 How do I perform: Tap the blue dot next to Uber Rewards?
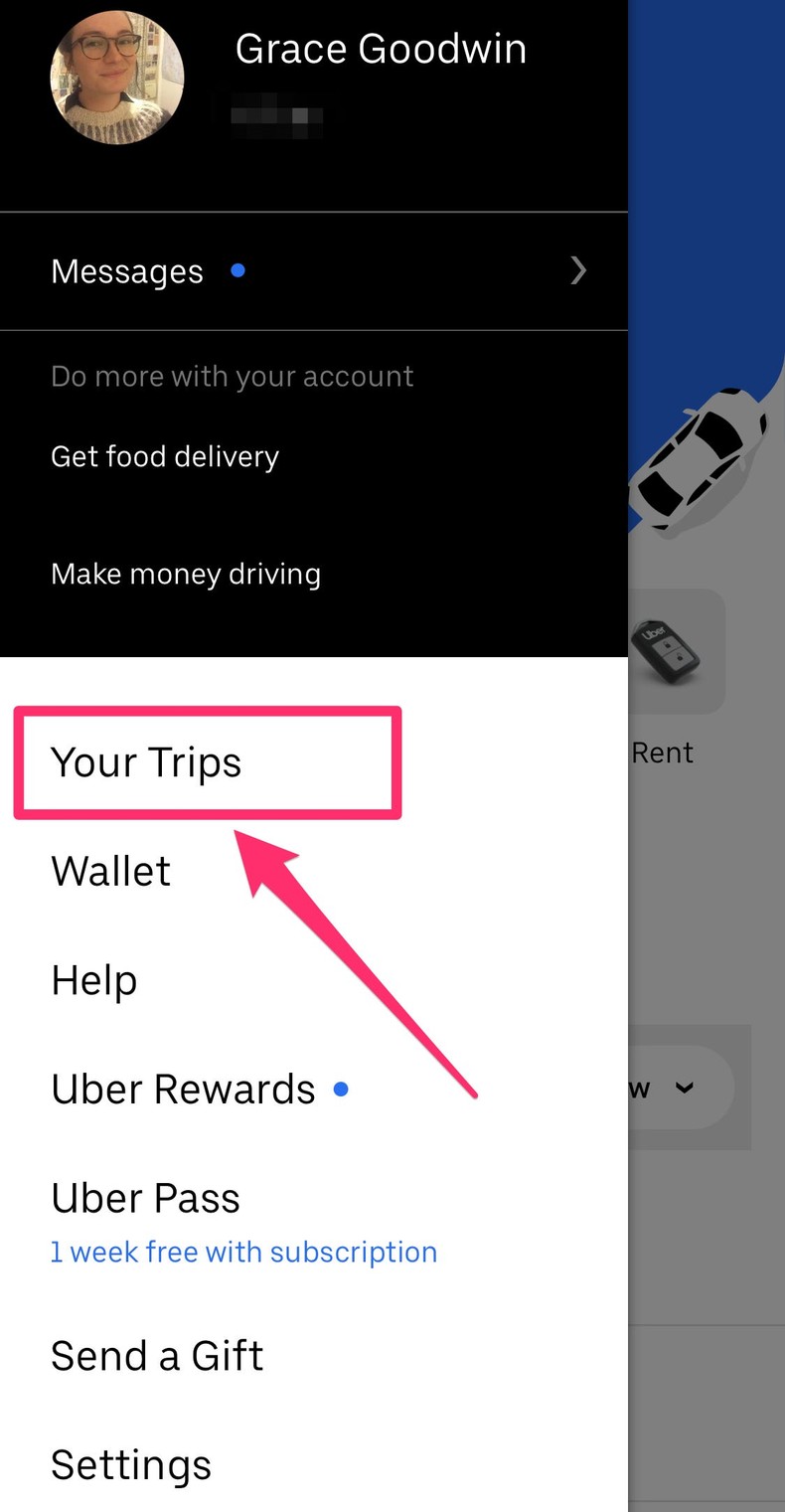pos(340,1090)
